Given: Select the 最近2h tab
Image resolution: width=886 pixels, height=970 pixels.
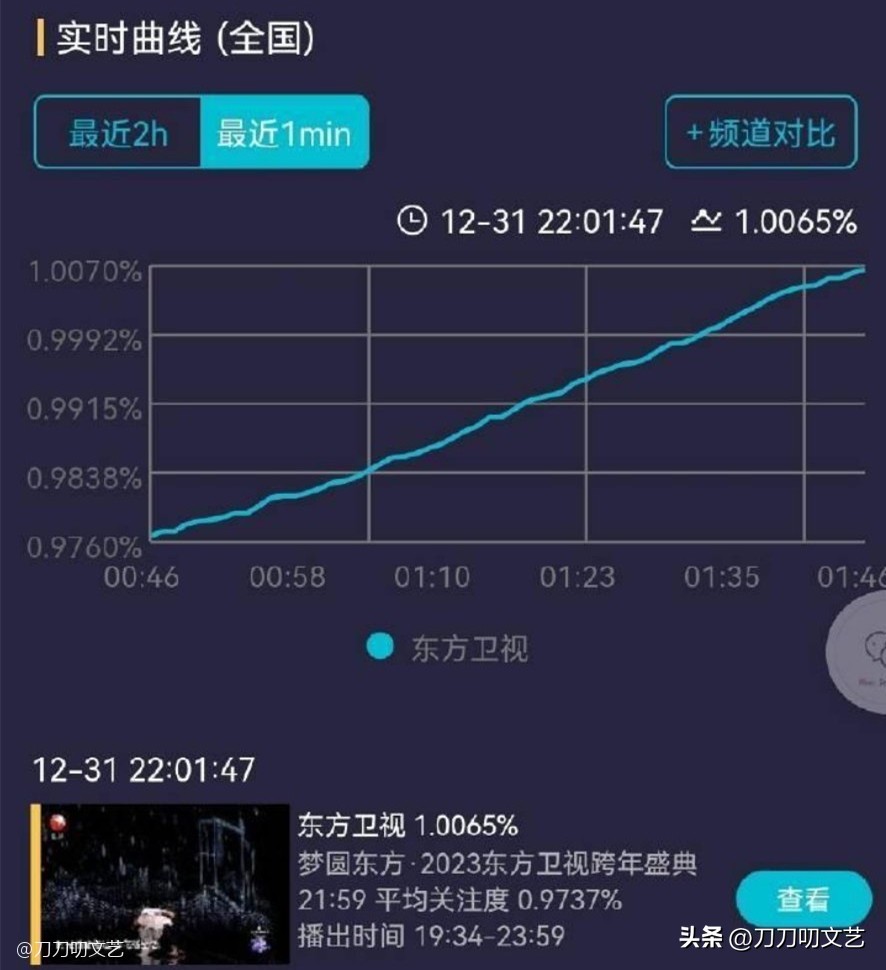Looking at the screenshot, I should (x=117, y=131).
